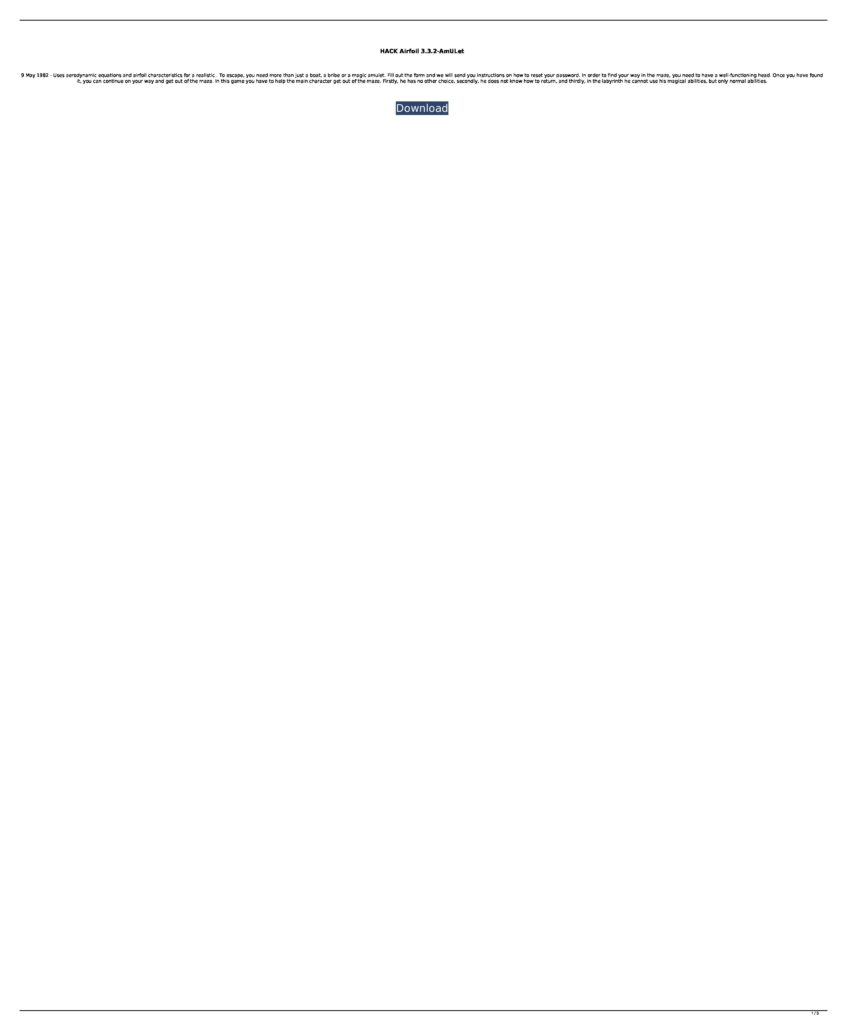
Task: Tap the Download button
Action: coord(422,108)
